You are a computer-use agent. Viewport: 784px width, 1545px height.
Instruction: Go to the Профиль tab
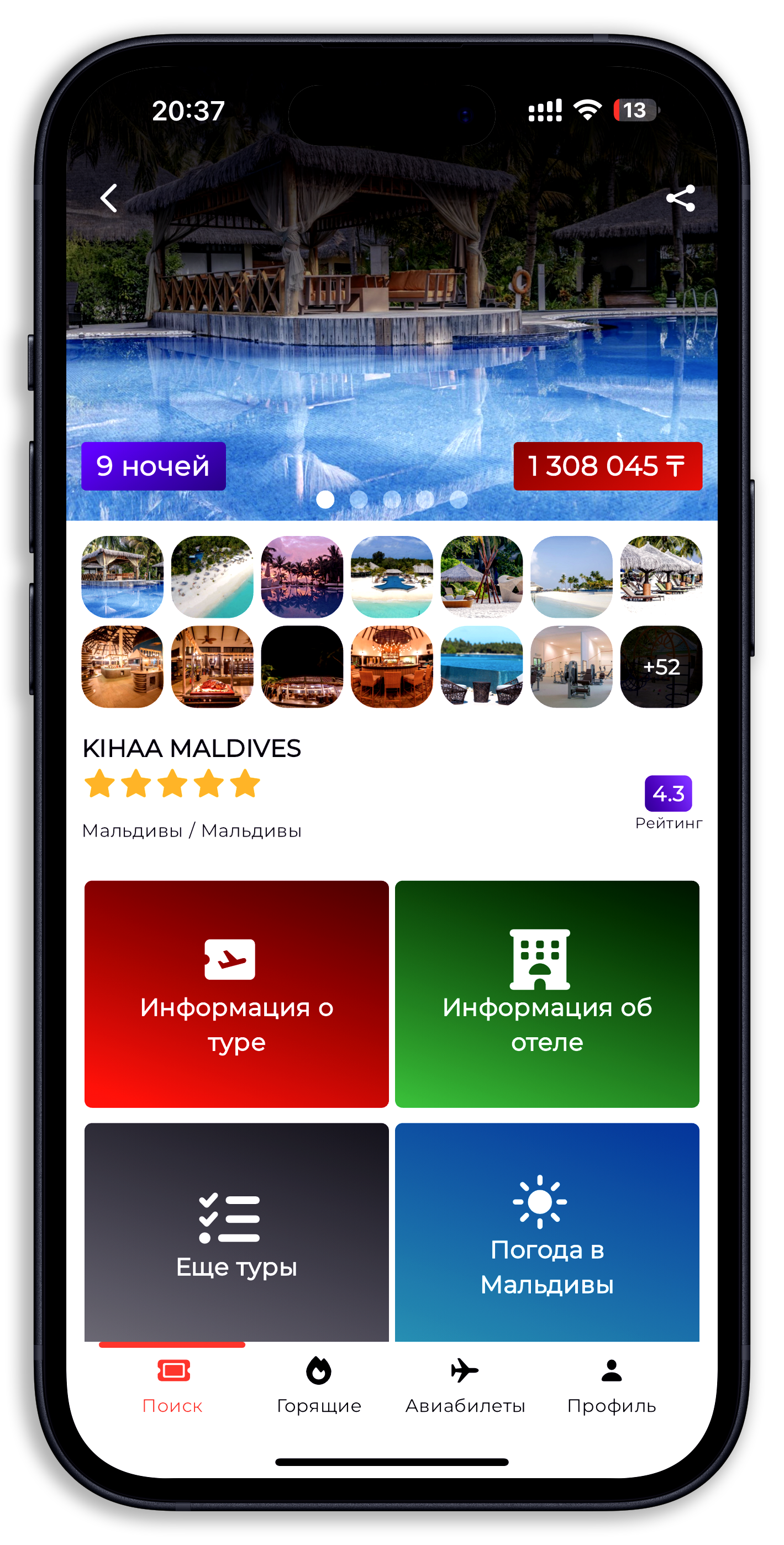pyautogui.click(x=611, y=1385)
